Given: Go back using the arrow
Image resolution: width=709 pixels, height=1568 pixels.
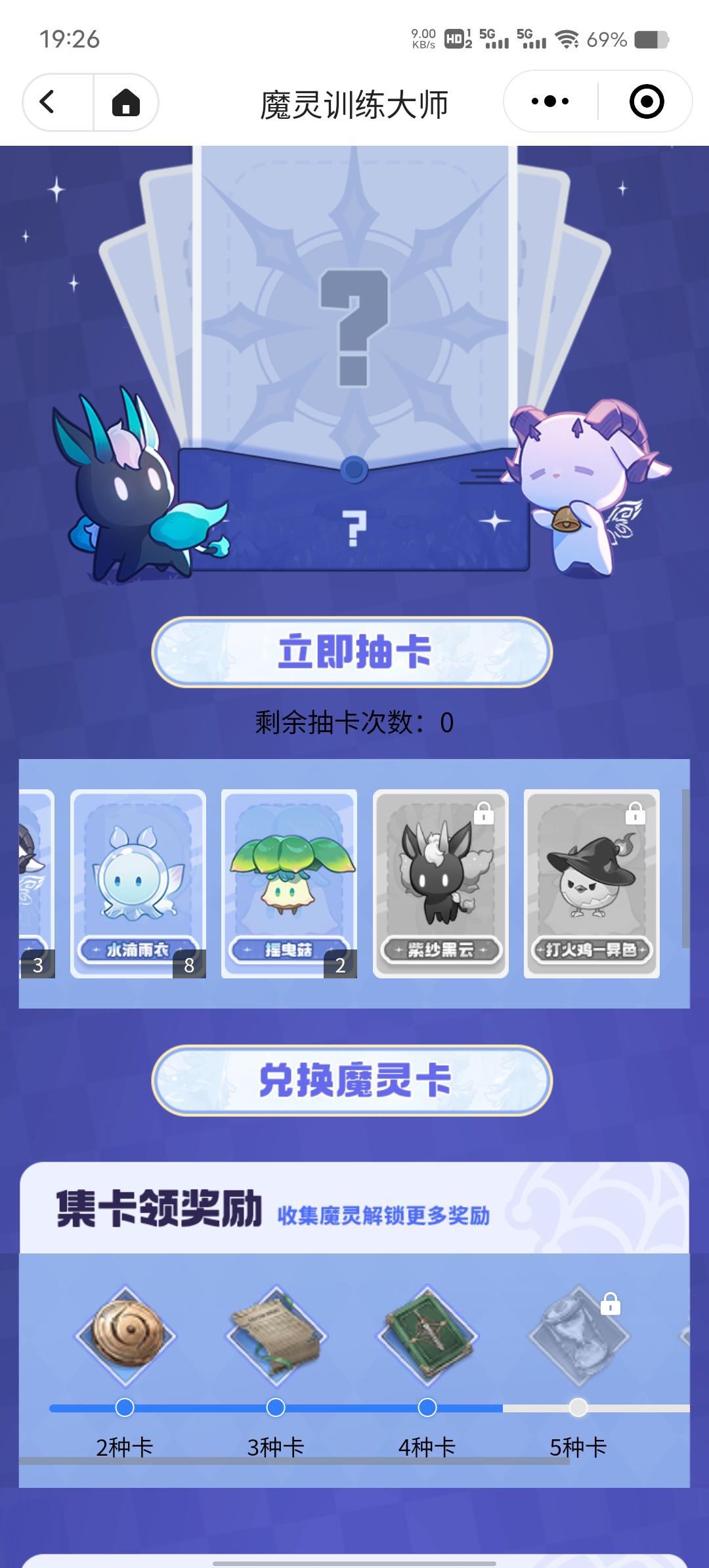Looking at the screenshot, I should (x=47, y=102).
